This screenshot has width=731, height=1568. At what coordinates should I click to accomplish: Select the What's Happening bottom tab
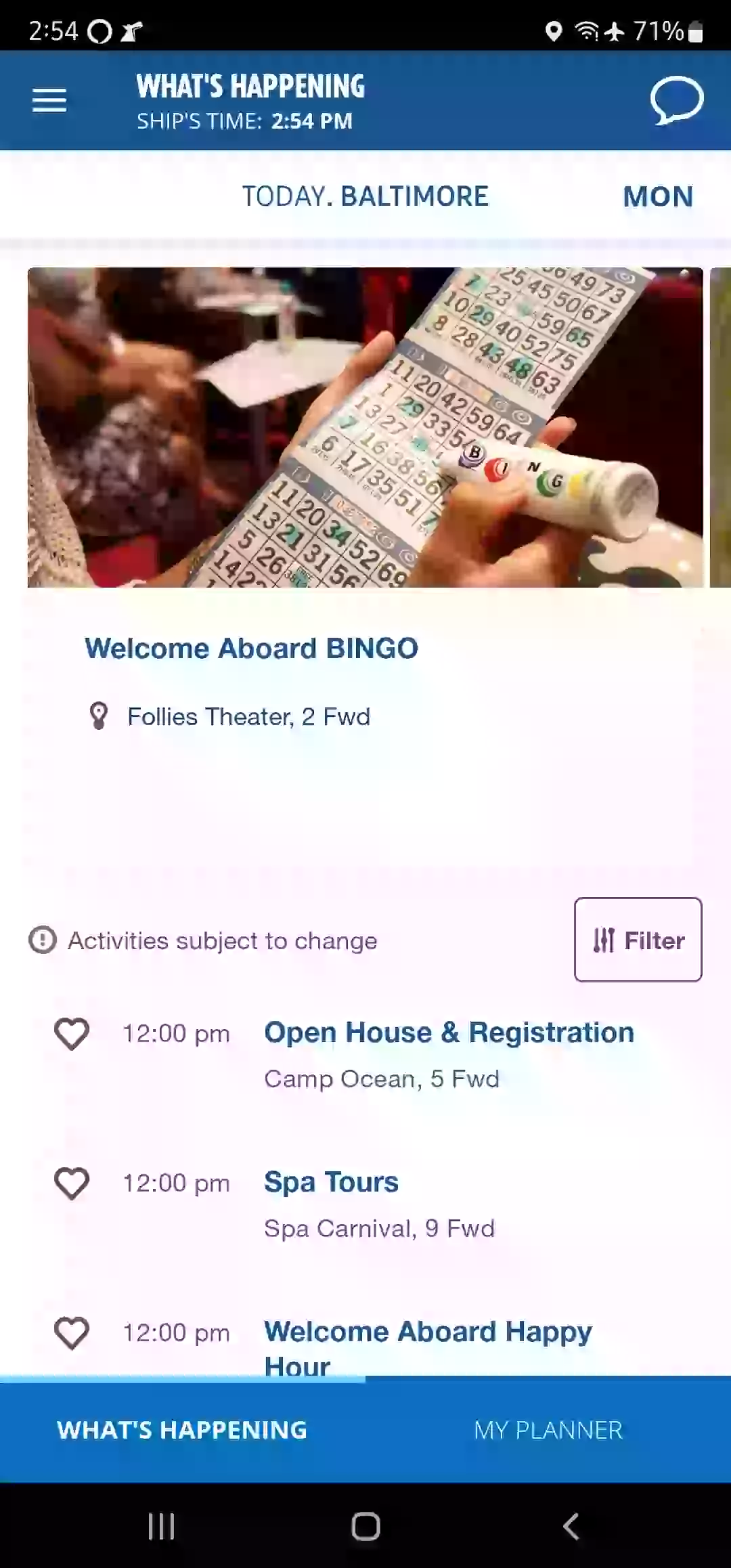182,1430
